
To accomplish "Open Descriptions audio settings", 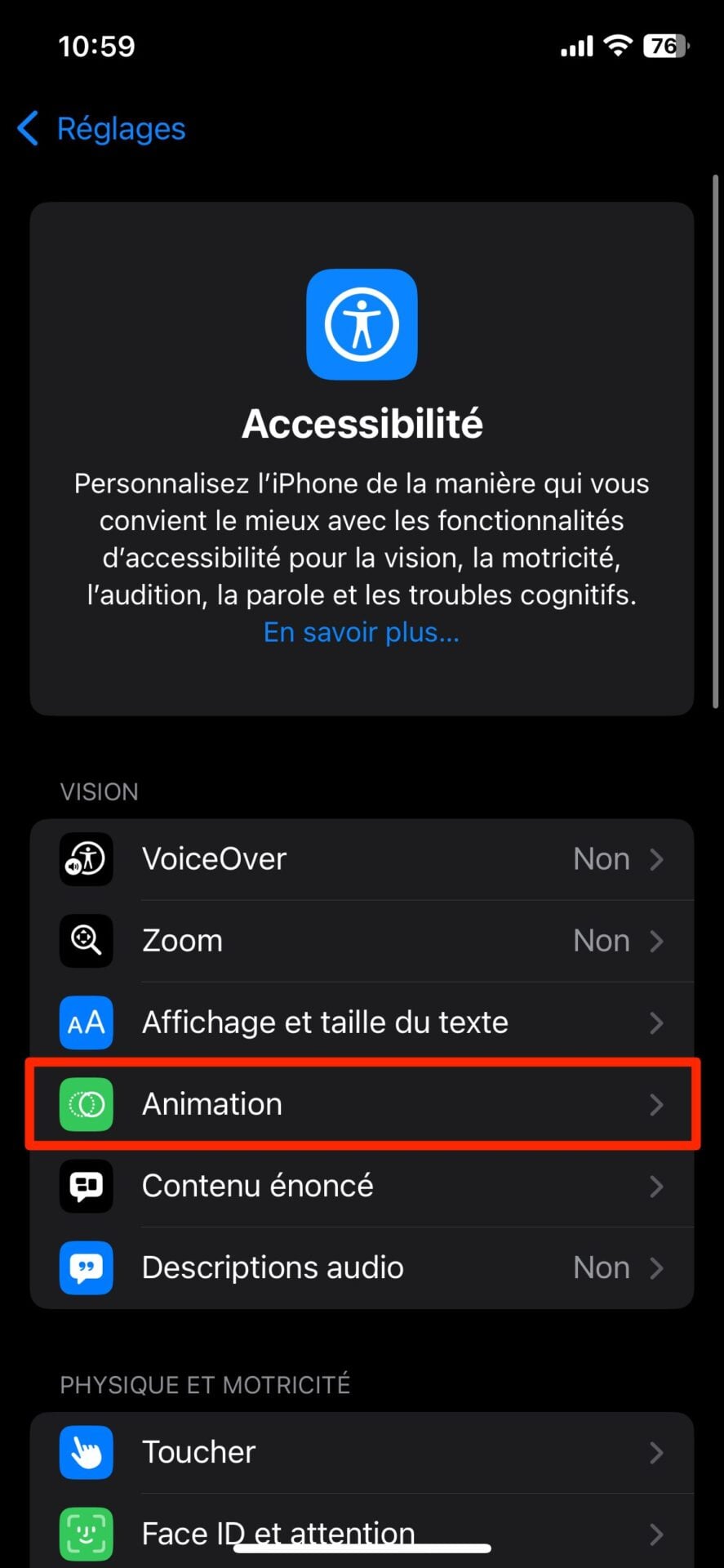I will (x=361, y=1267).
